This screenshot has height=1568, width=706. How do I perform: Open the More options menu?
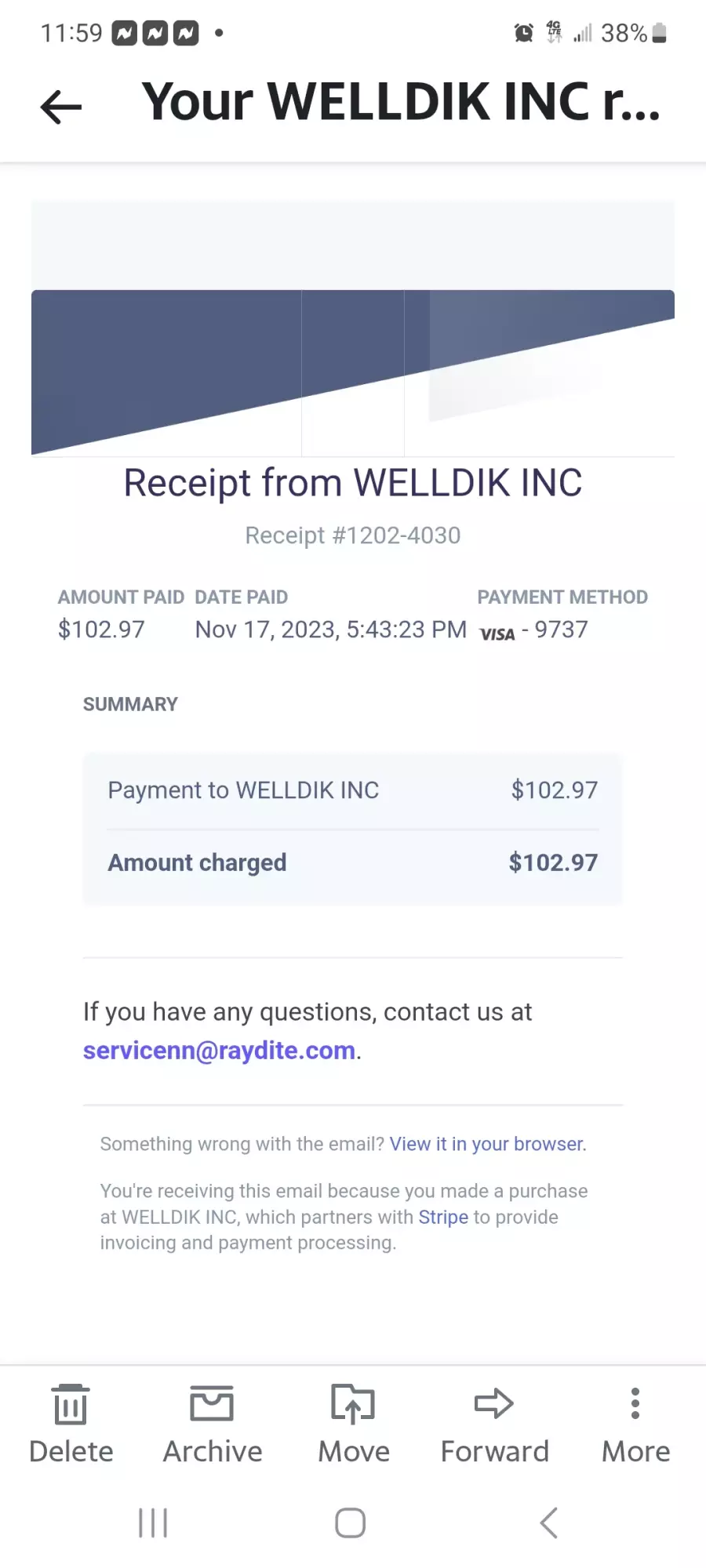tap(635, 1425)
